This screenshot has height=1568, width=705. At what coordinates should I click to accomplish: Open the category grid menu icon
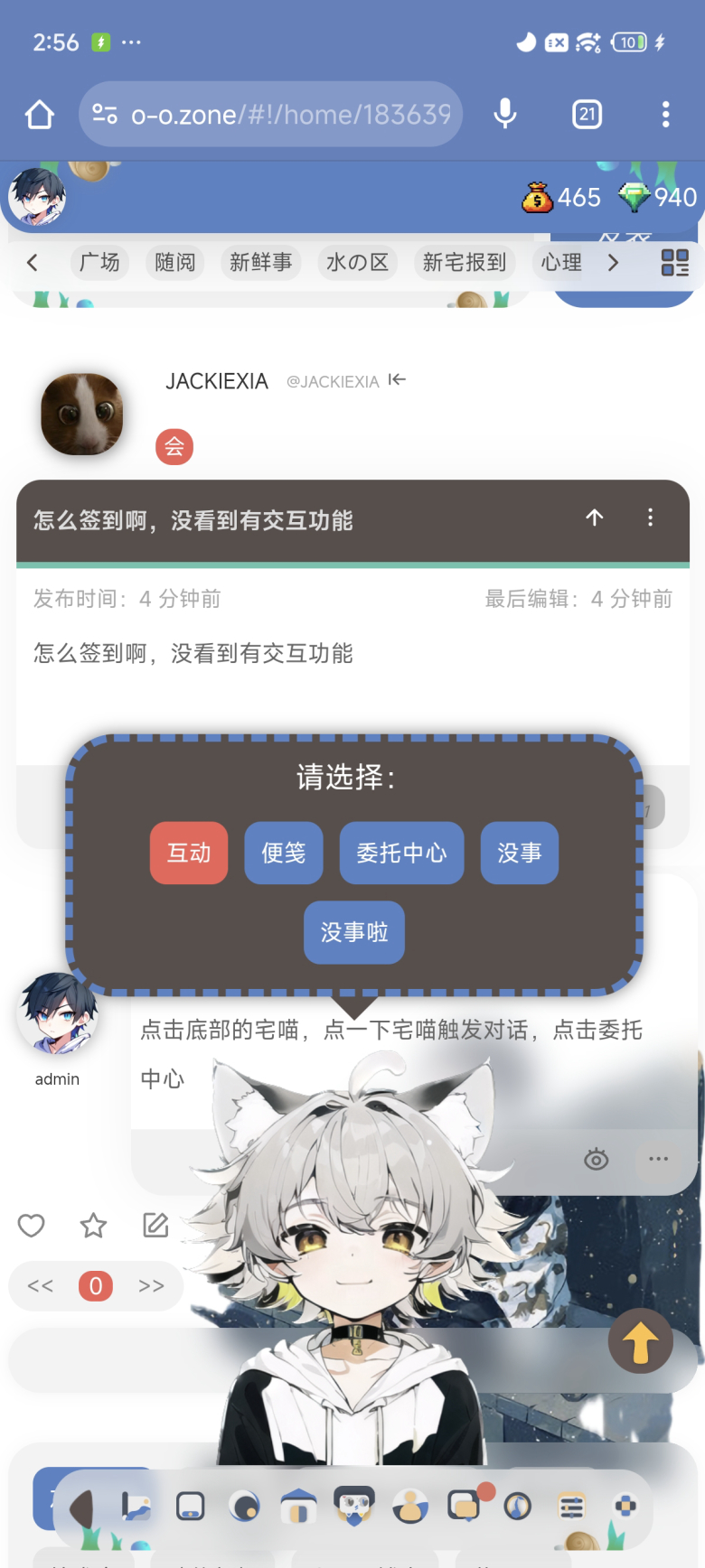point(674,263)
